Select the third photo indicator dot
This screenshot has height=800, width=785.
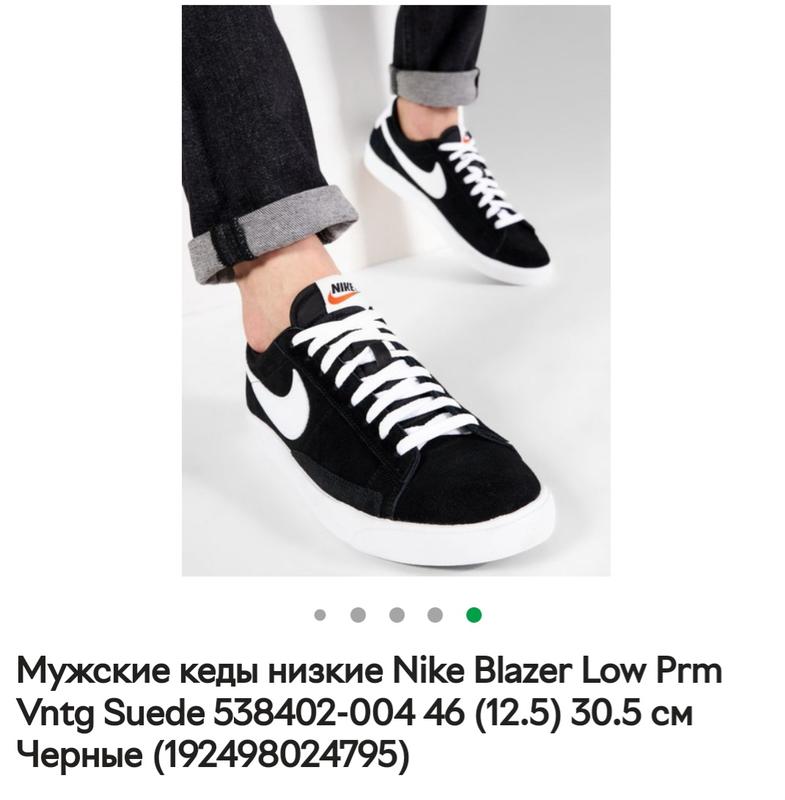coord(397,615)
